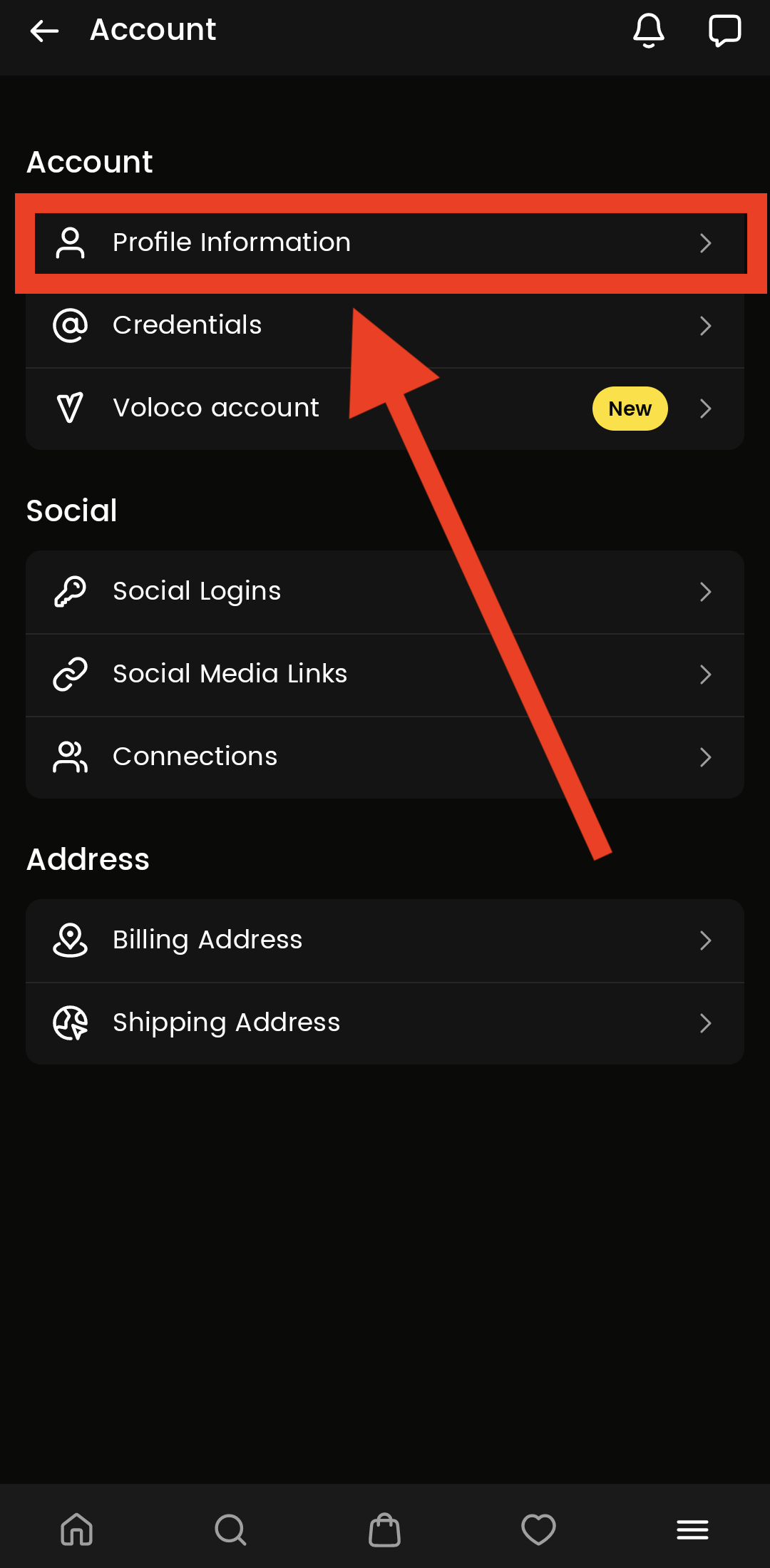The image size is (770, 1568).
Task: Open the hamburger menu tab
Action: point(692,1529)
